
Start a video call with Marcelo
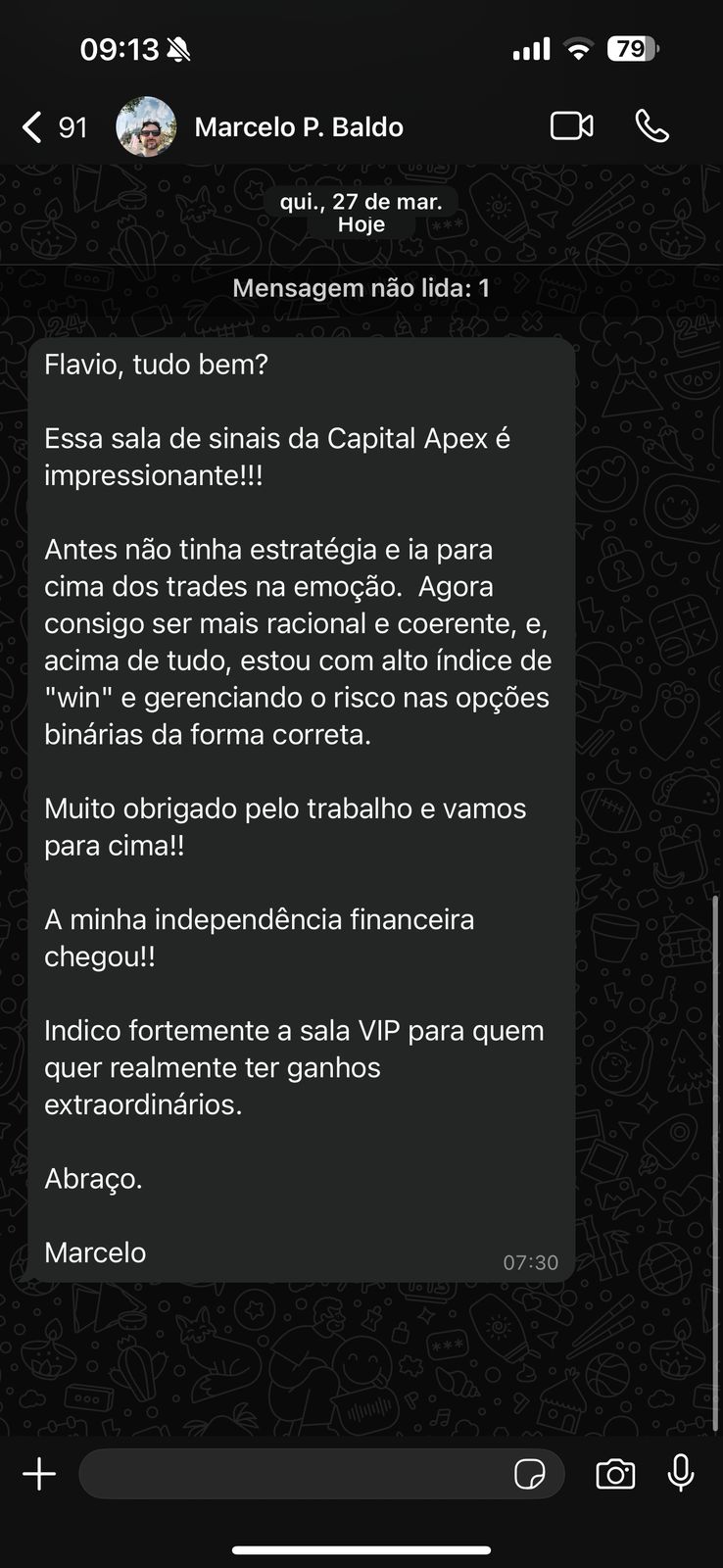(571, 126)
